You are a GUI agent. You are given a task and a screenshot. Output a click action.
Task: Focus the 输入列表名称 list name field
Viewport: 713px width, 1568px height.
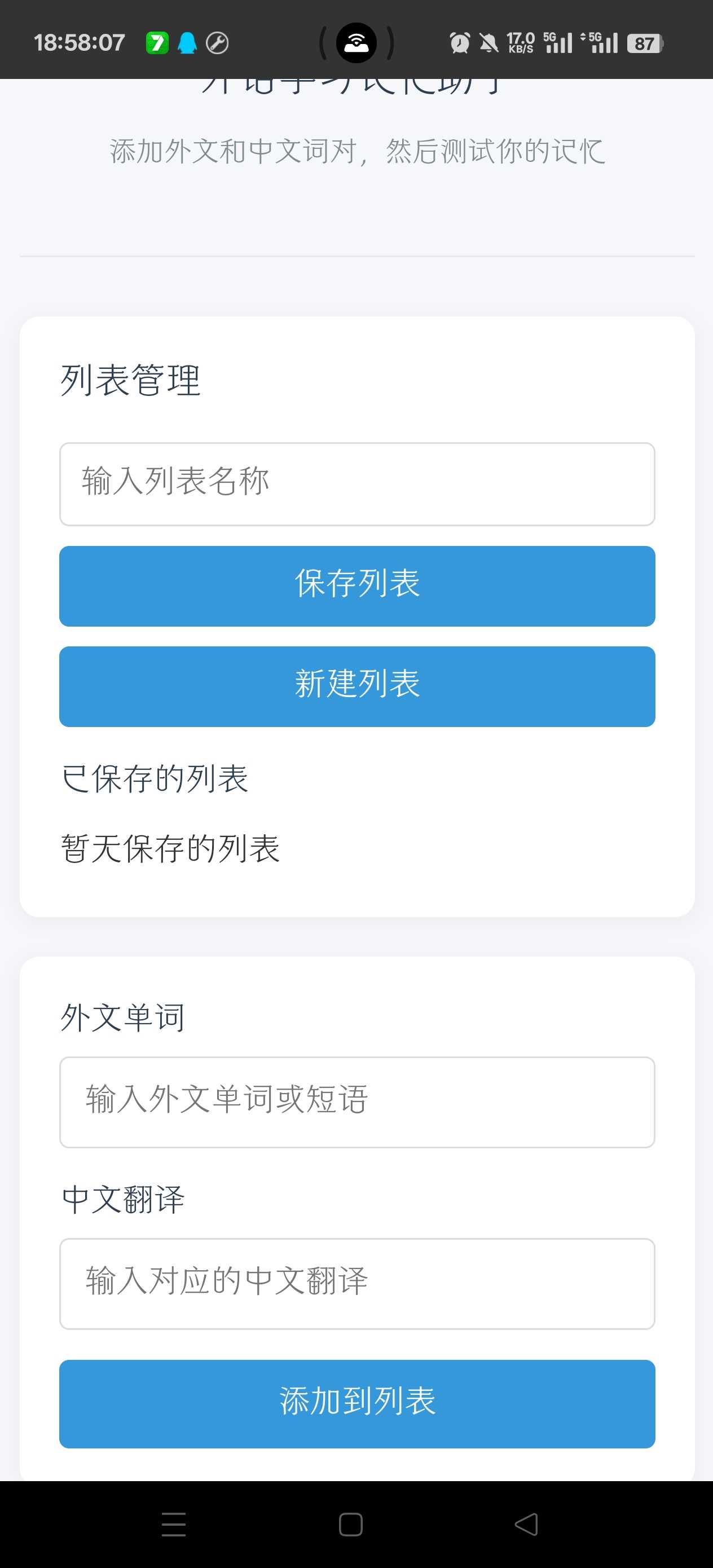coord(357,484)
